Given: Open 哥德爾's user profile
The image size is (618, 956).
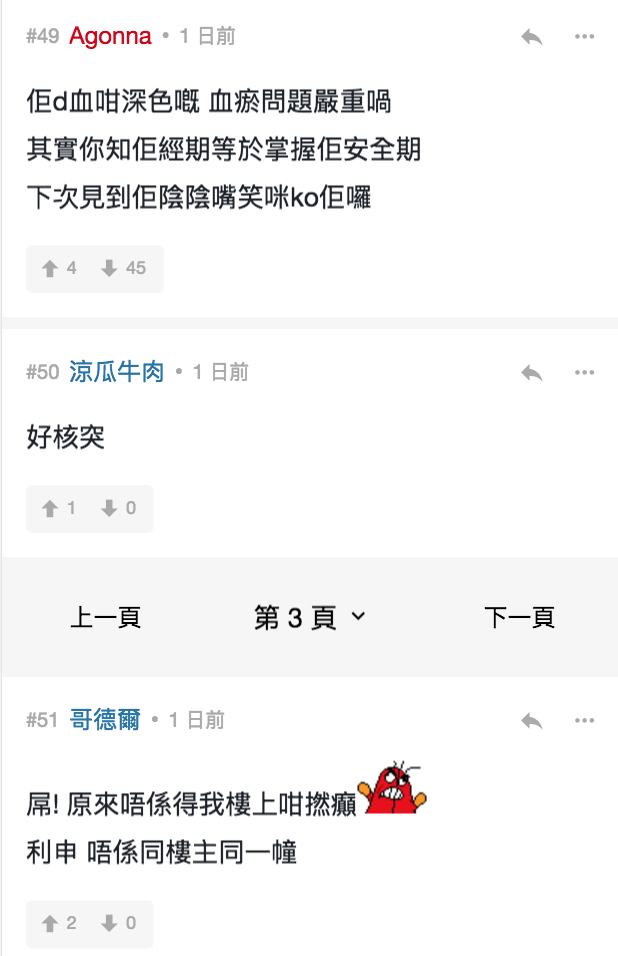Looking at the screenshot, I should tap(105, 720).
